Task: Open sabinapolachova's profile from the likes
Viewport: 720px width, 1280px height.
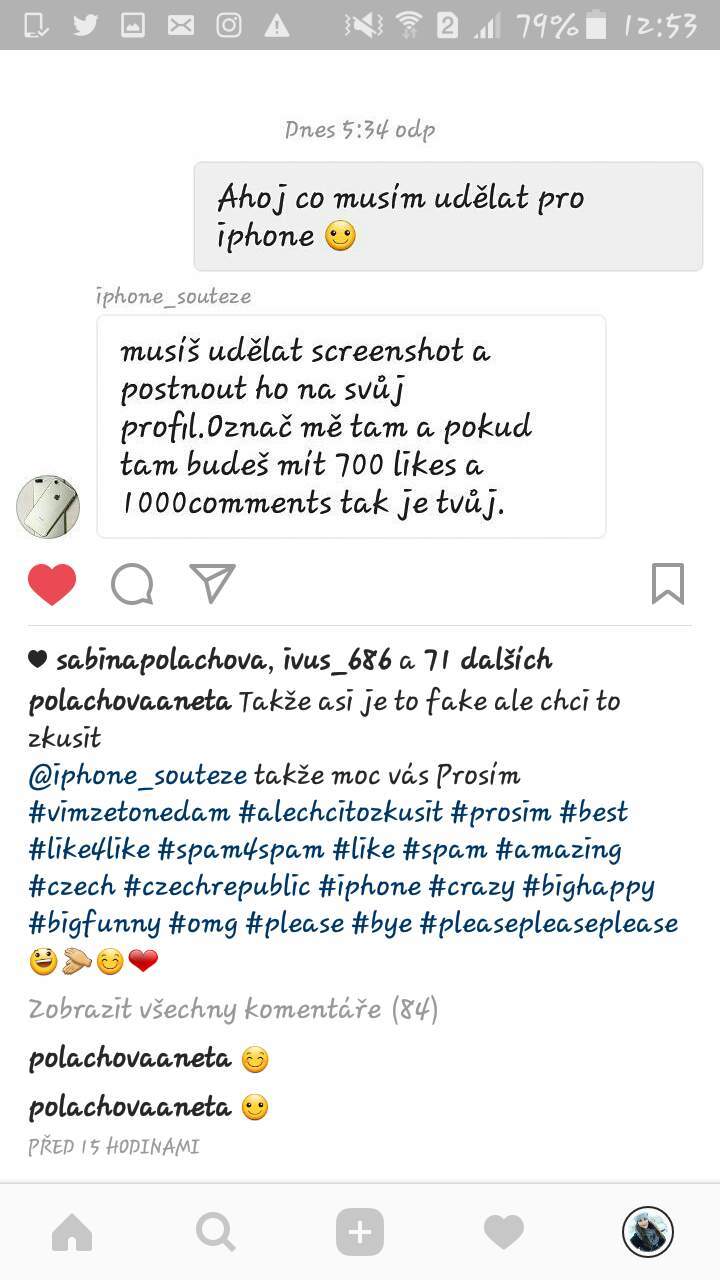Action: point(160,660)
